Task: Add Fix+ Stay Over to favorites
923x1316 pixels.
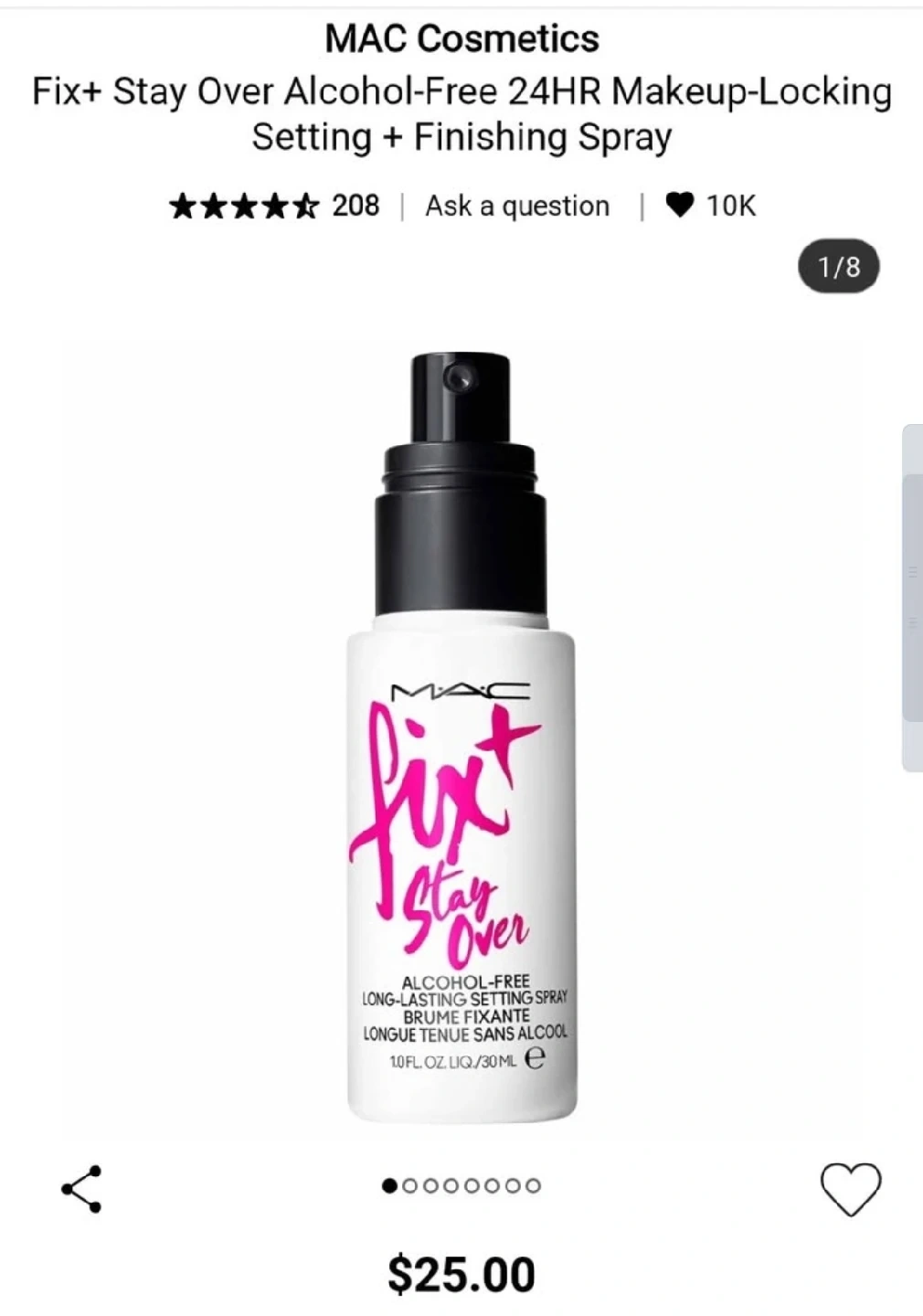Action: 850,1189
